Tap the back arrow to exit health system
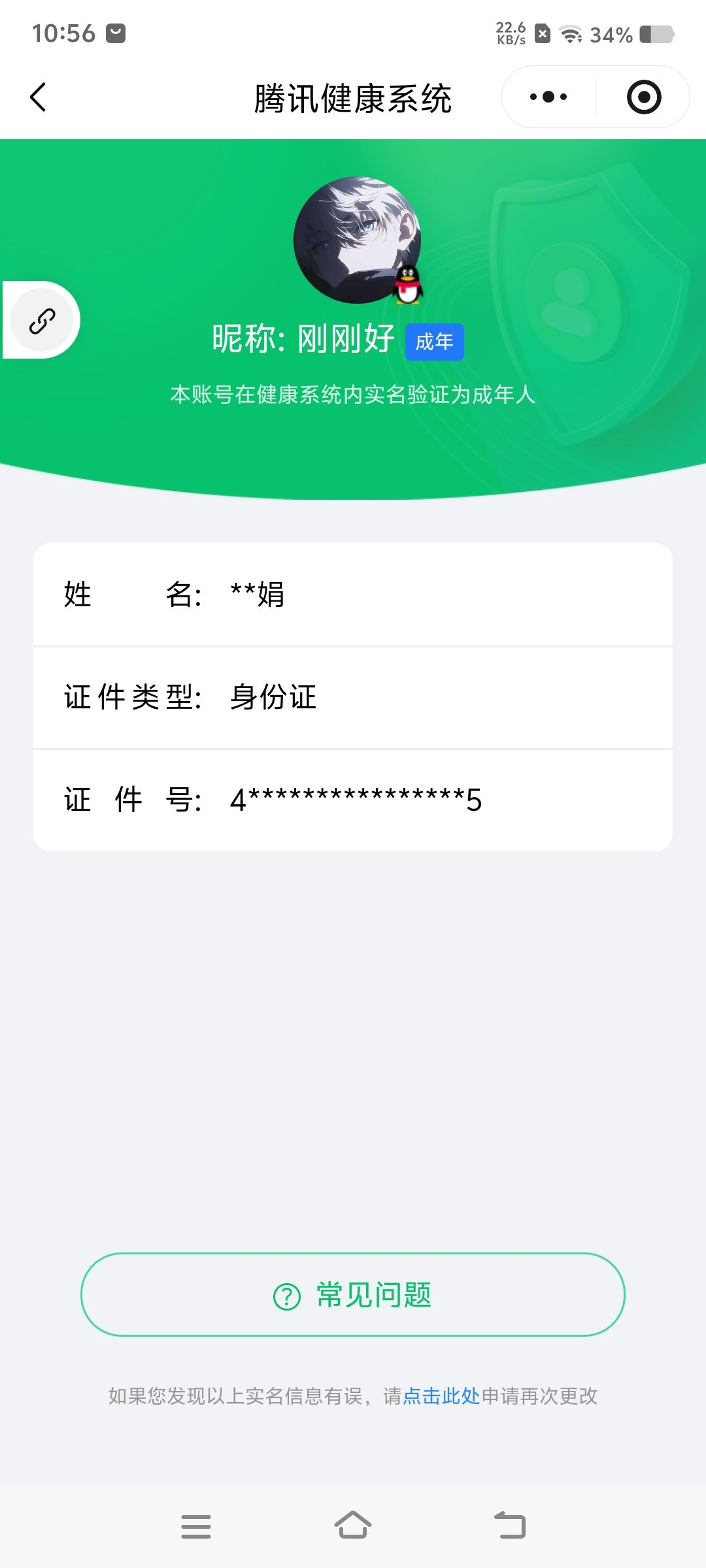706x1568 pixels. 38,96
